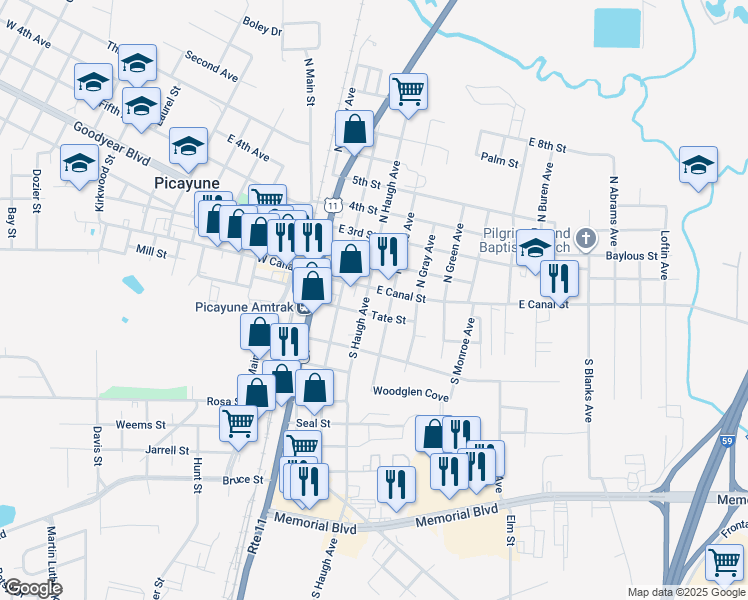
Task: Select the school marker near Kirkwood St
Action: [79, 164]
